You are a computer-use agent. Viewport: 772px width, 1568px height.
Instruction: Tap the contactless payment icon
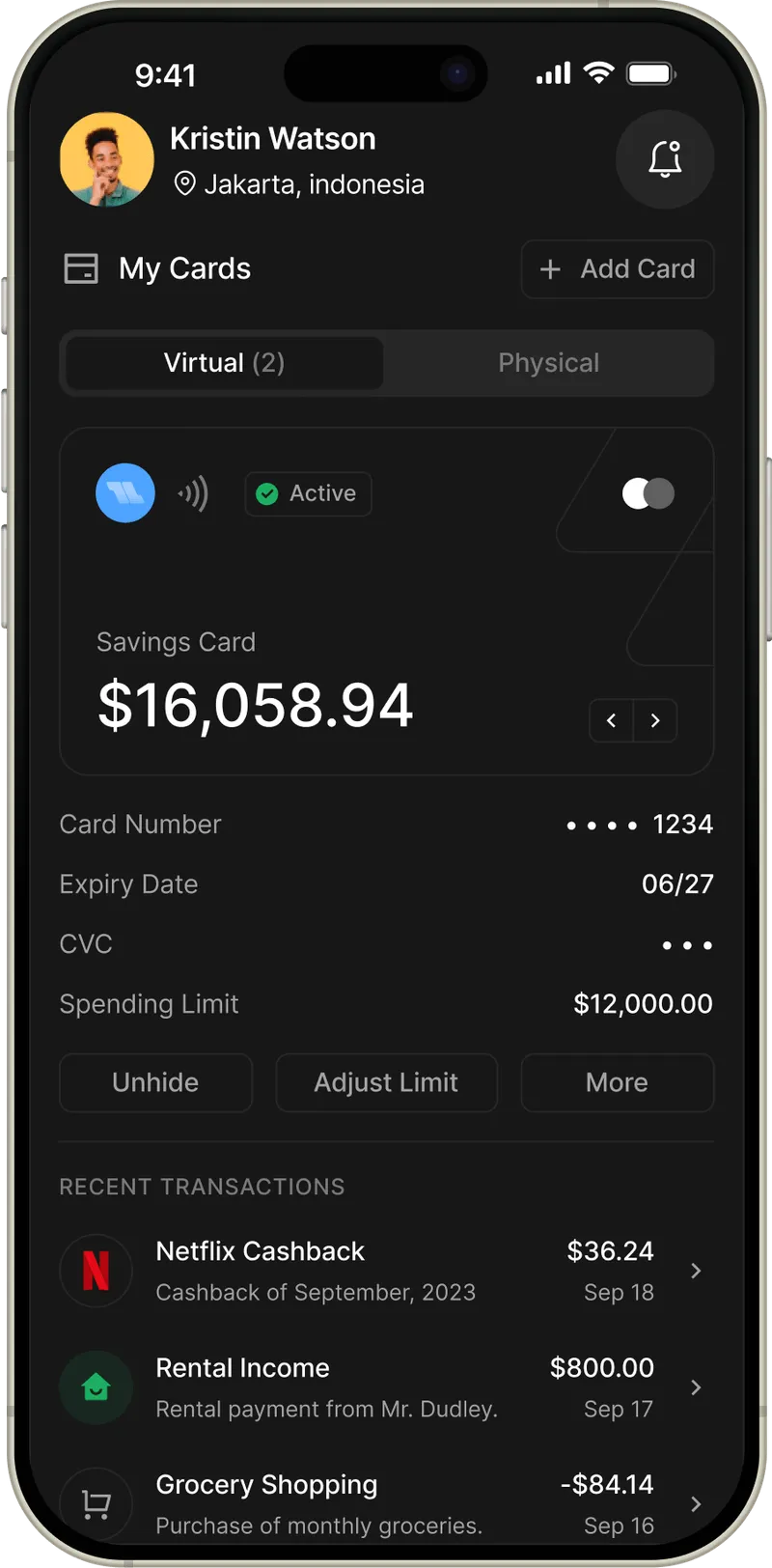(x=193, y=493)
